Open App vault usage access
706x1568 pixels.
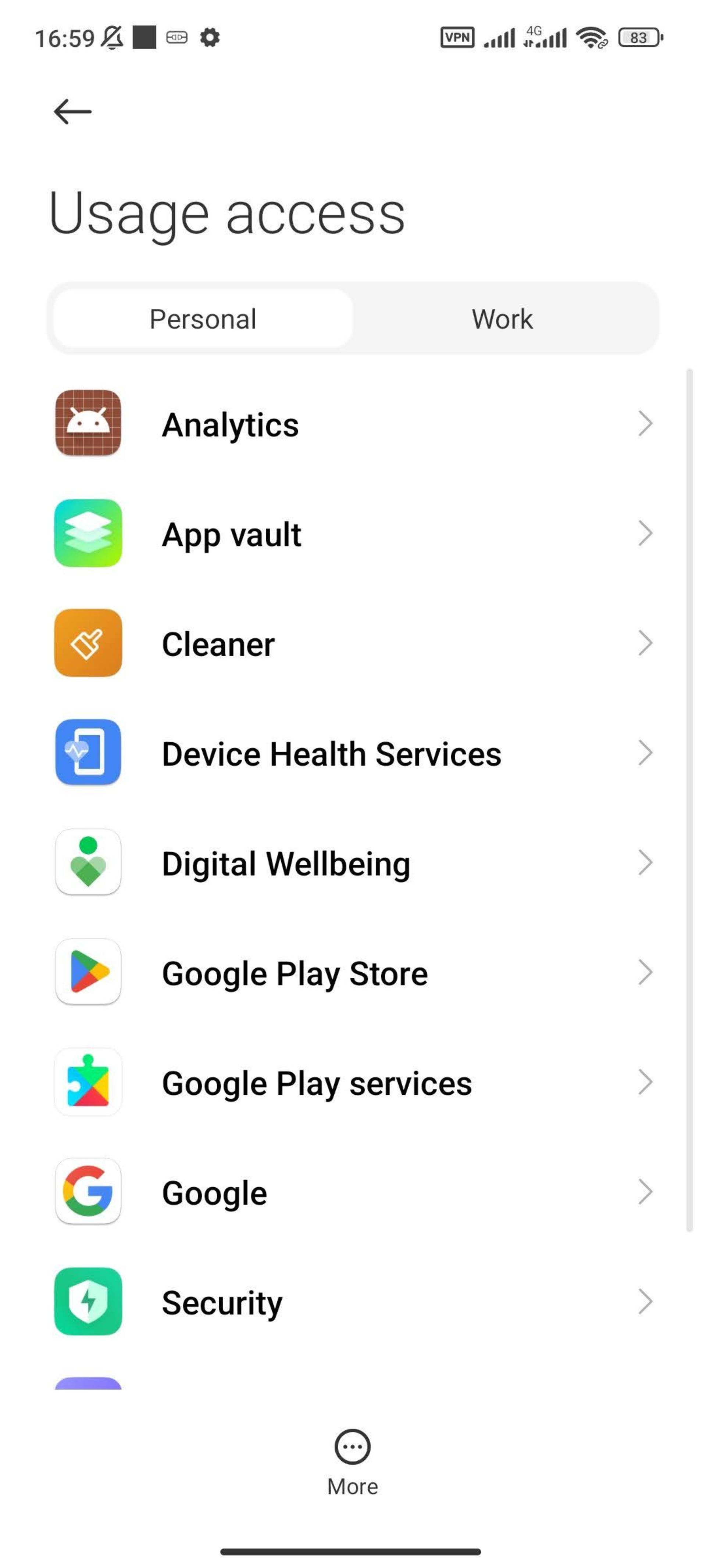353,534
